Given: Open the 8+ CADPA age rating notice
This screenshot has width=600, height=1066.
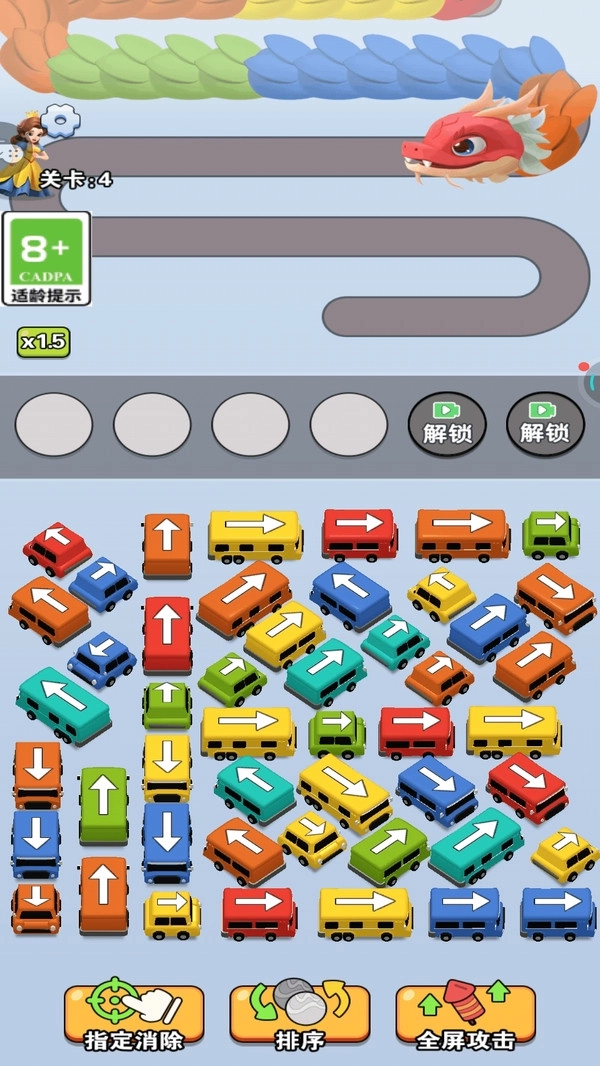Looking at the screenshot, I should (x=46, y=258).
